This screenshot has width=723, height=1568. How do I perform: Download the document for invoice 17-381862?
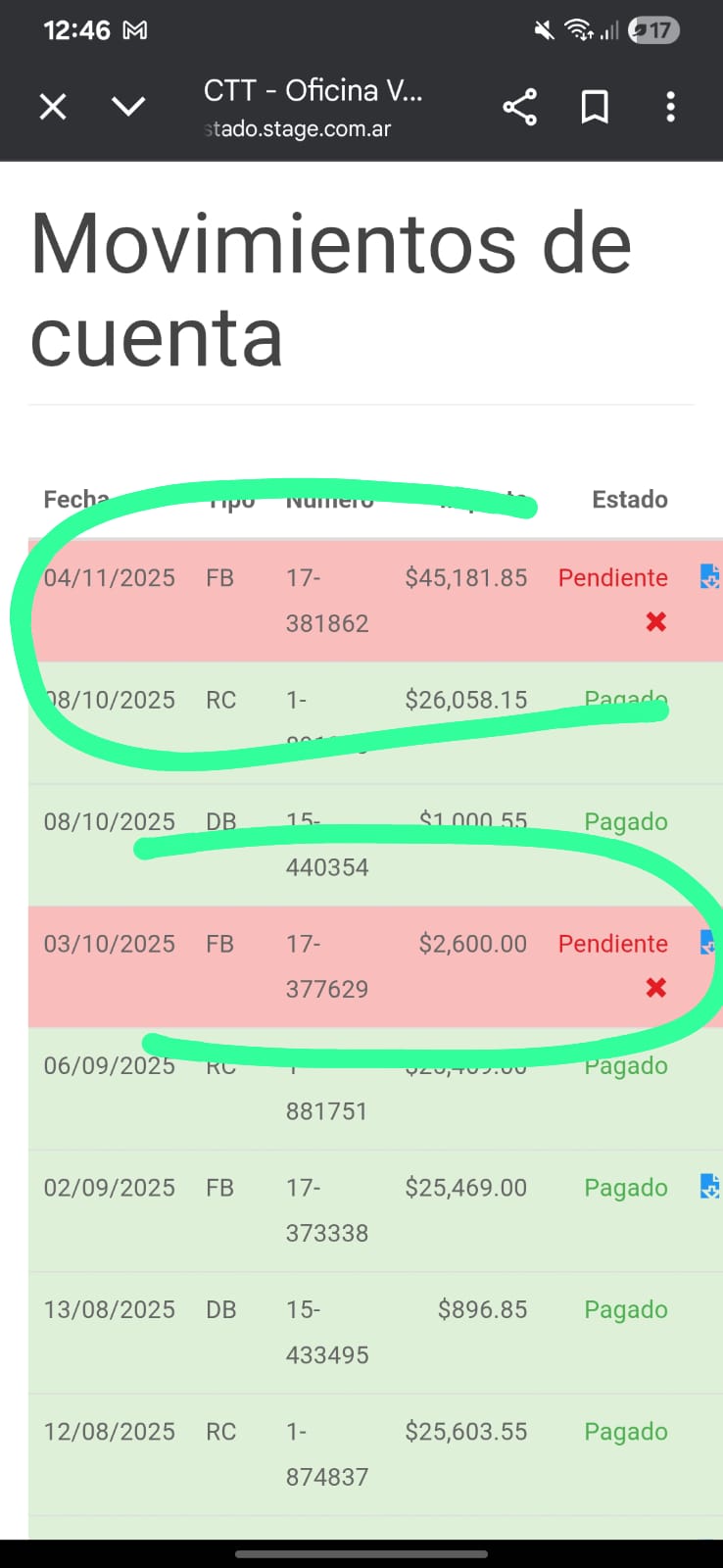(x=709, y=577)
